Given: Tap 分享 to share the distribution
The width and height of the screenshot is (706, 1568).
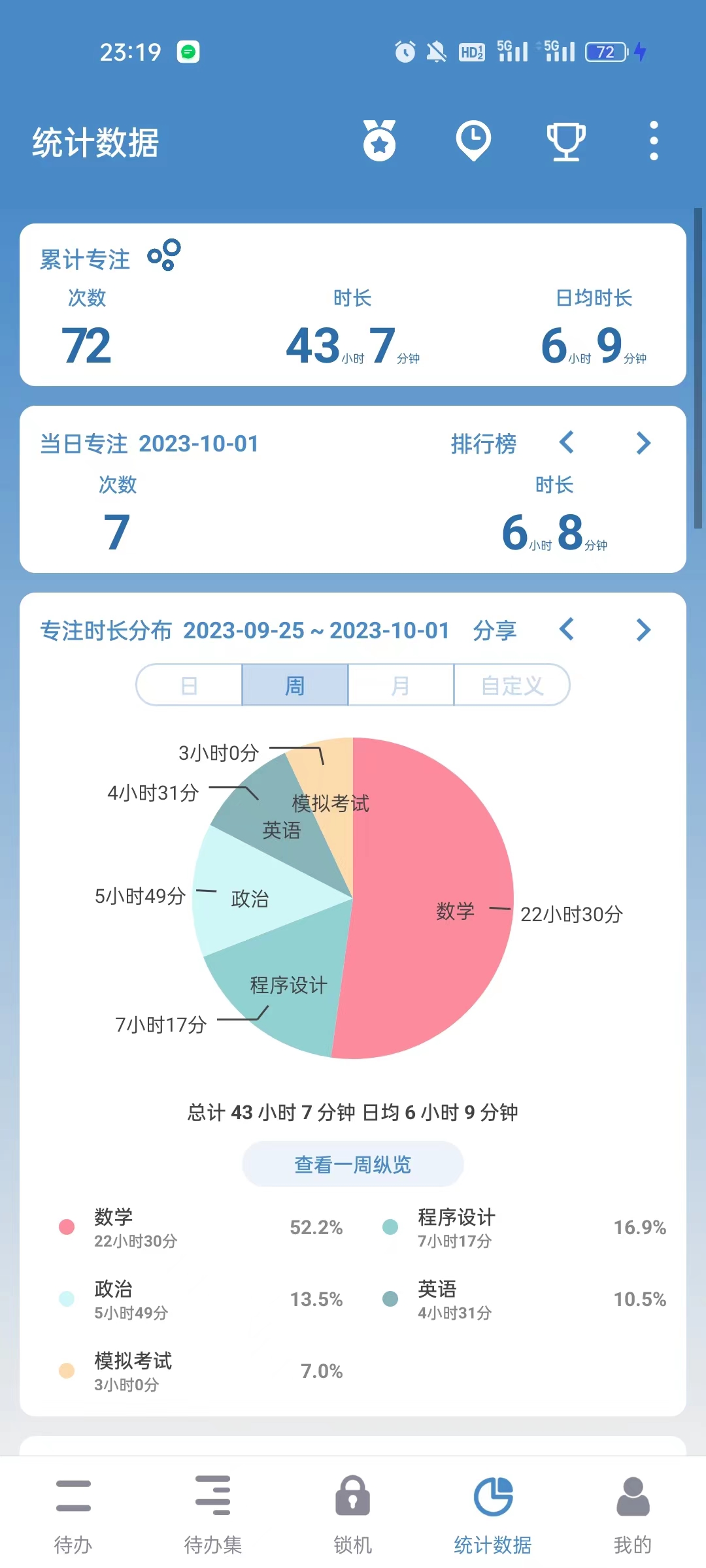Looking at the screenshot, I should (x=494, y=630).
